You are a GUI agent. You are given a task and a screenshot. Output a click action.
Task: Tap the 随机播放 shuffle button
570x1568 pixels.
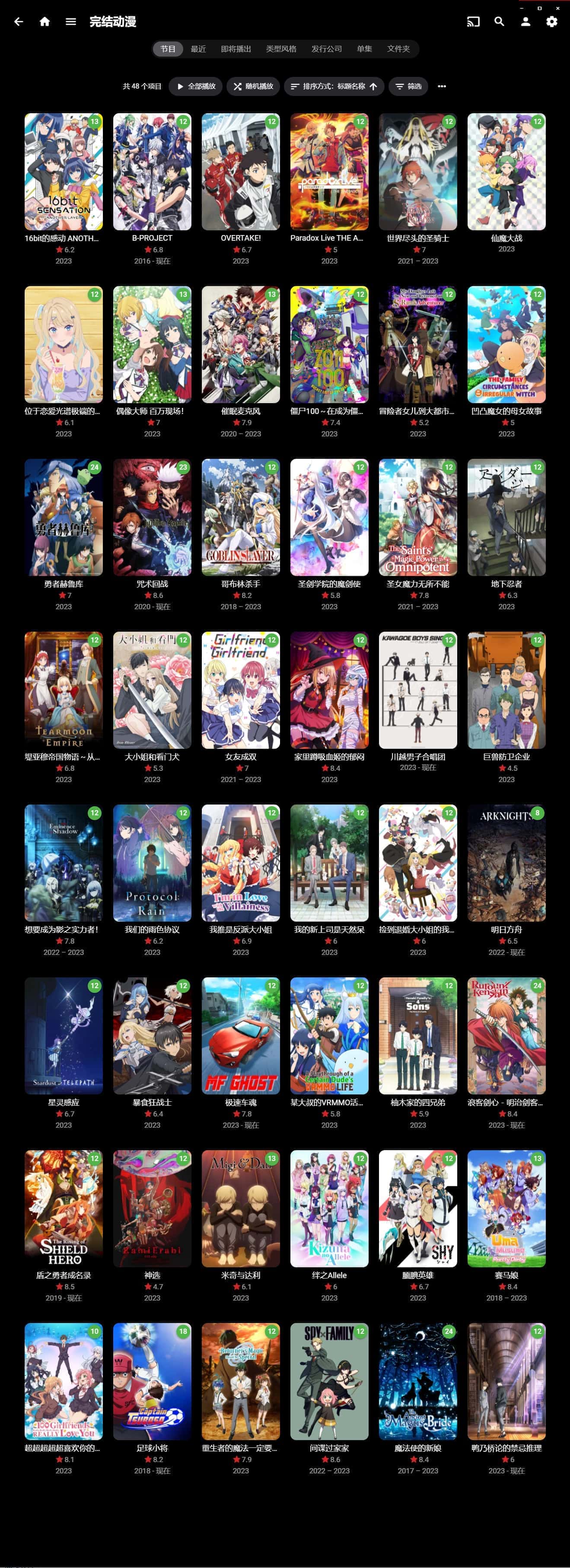(x=253, y=86)
